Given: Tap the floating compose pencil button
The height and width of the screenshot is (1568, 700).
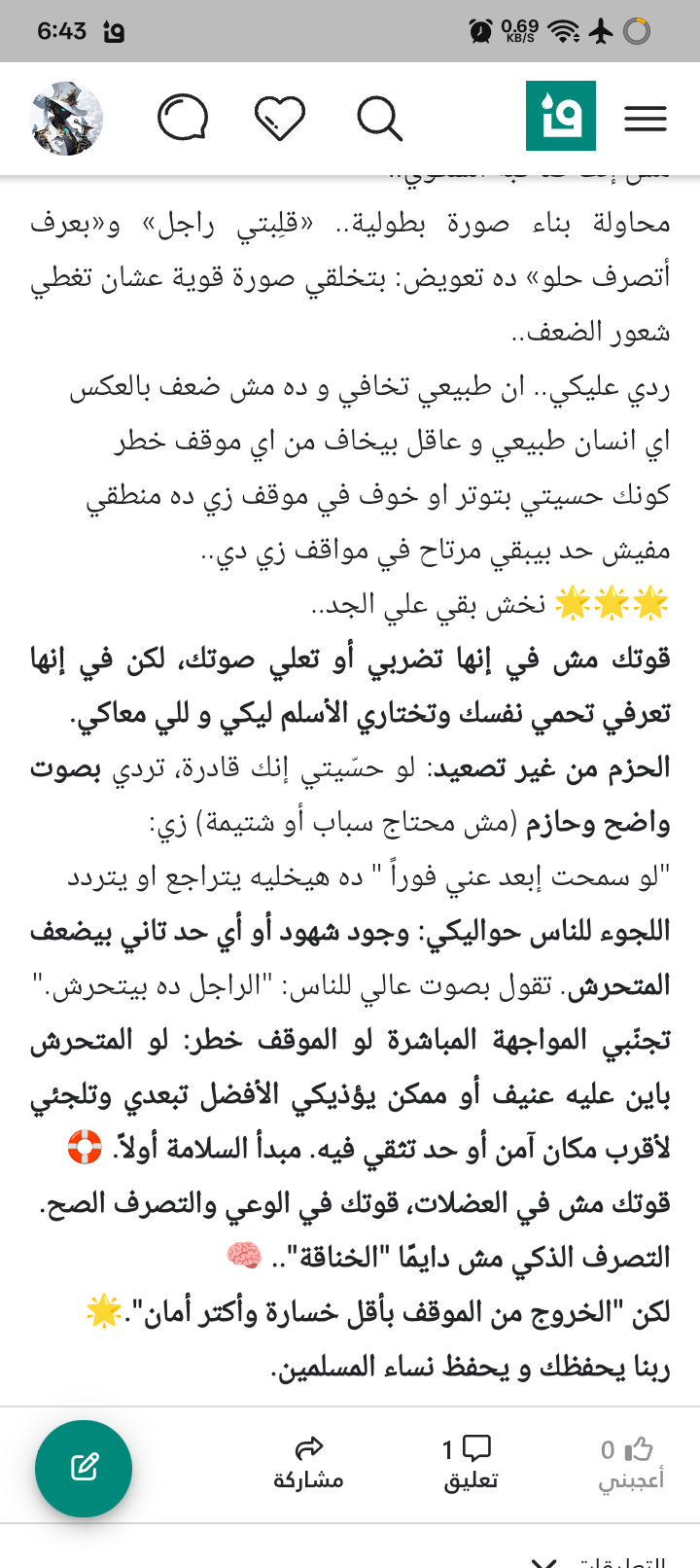Looking at the screenshot, I should (84, 1469).
